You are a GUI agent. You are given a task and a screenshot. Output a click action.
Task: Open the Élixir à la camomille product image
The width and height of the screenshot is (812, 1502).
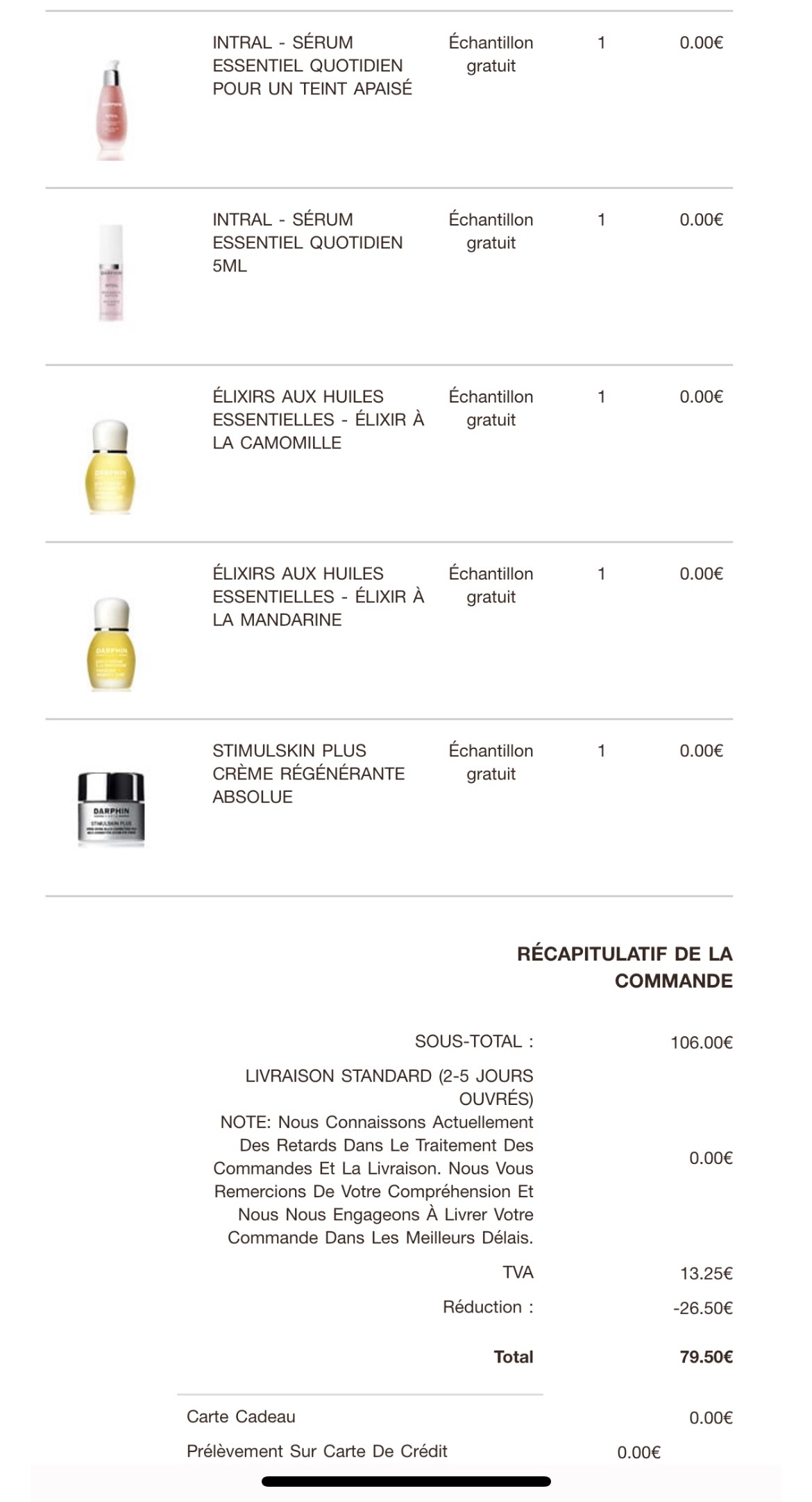point(111,466)
